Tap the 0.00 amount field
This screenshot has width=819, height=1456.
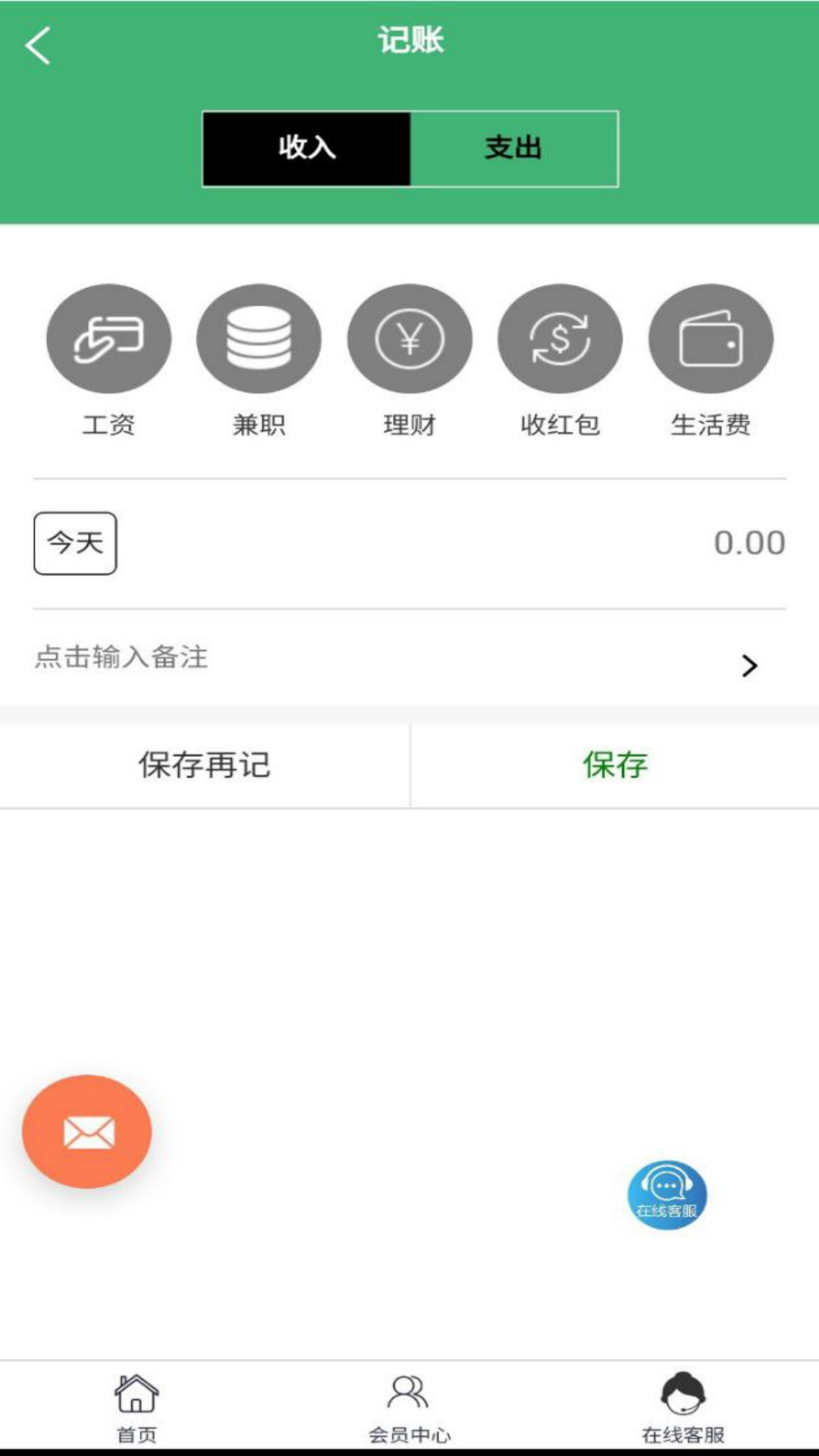[748, 543]
